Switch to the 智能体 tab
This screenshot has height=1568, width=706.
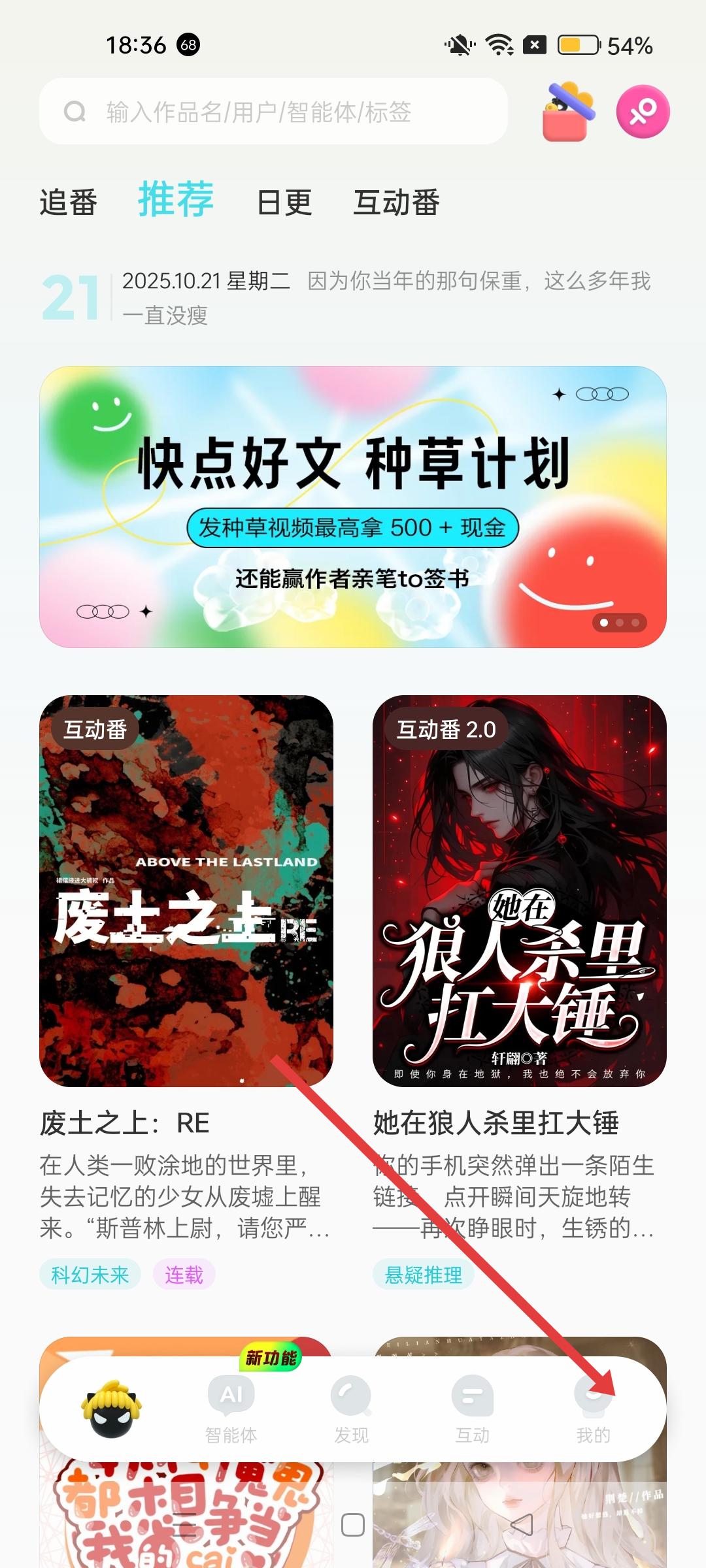[231, 1409]
